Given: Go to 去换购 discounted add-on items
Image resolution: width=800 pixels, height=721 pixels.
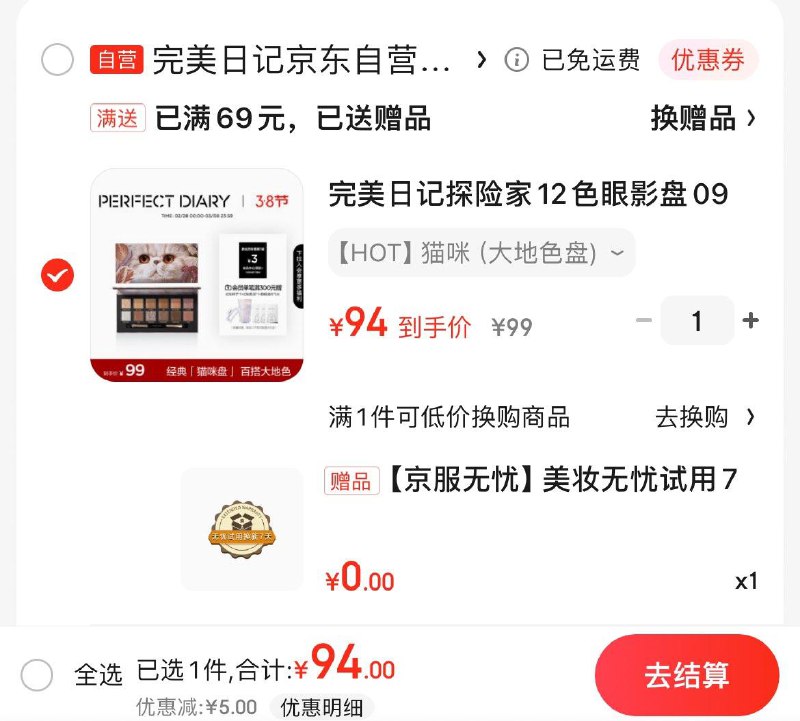Looking at the screenshot, I should (705, 417).
